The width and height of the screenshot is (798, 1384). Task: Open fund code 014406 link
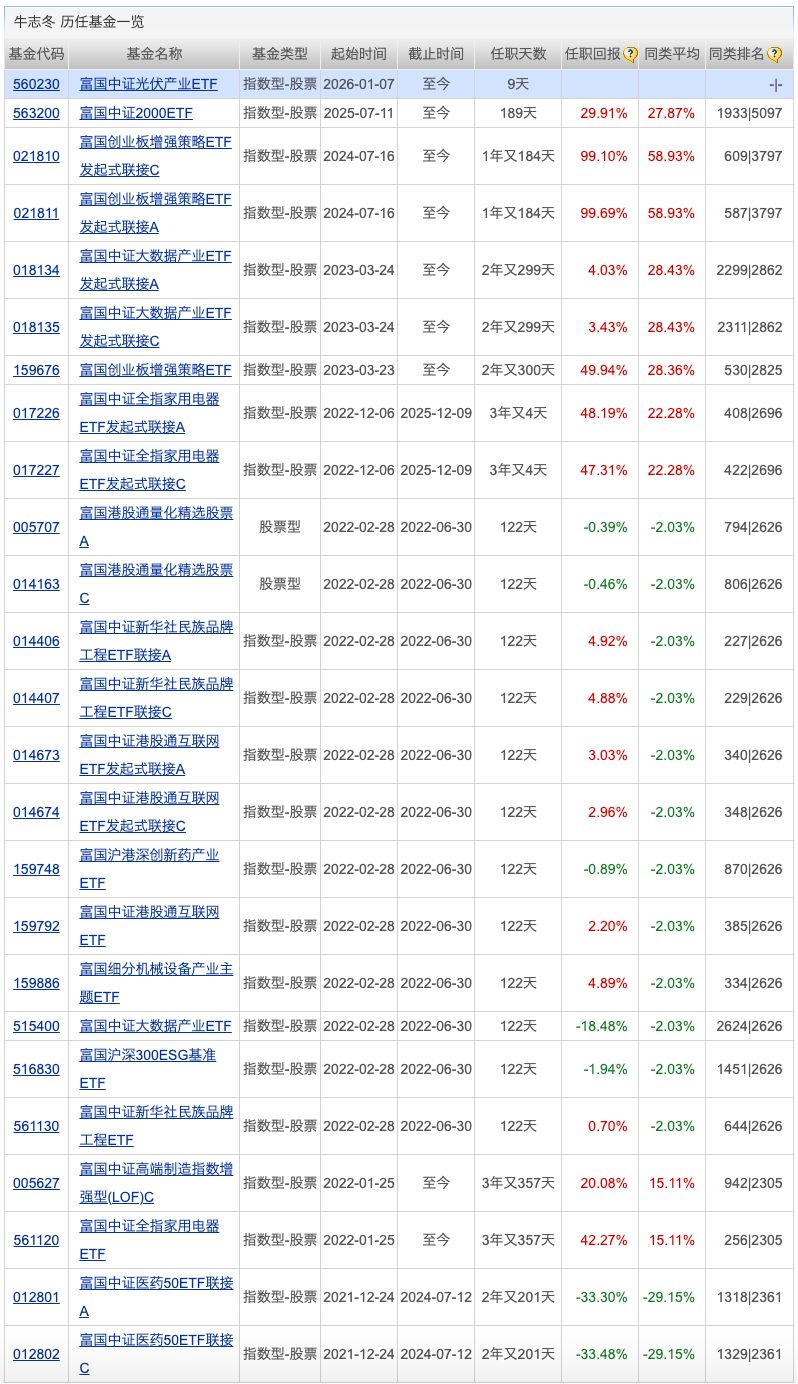pyautogui.click(x=36, y=641)
